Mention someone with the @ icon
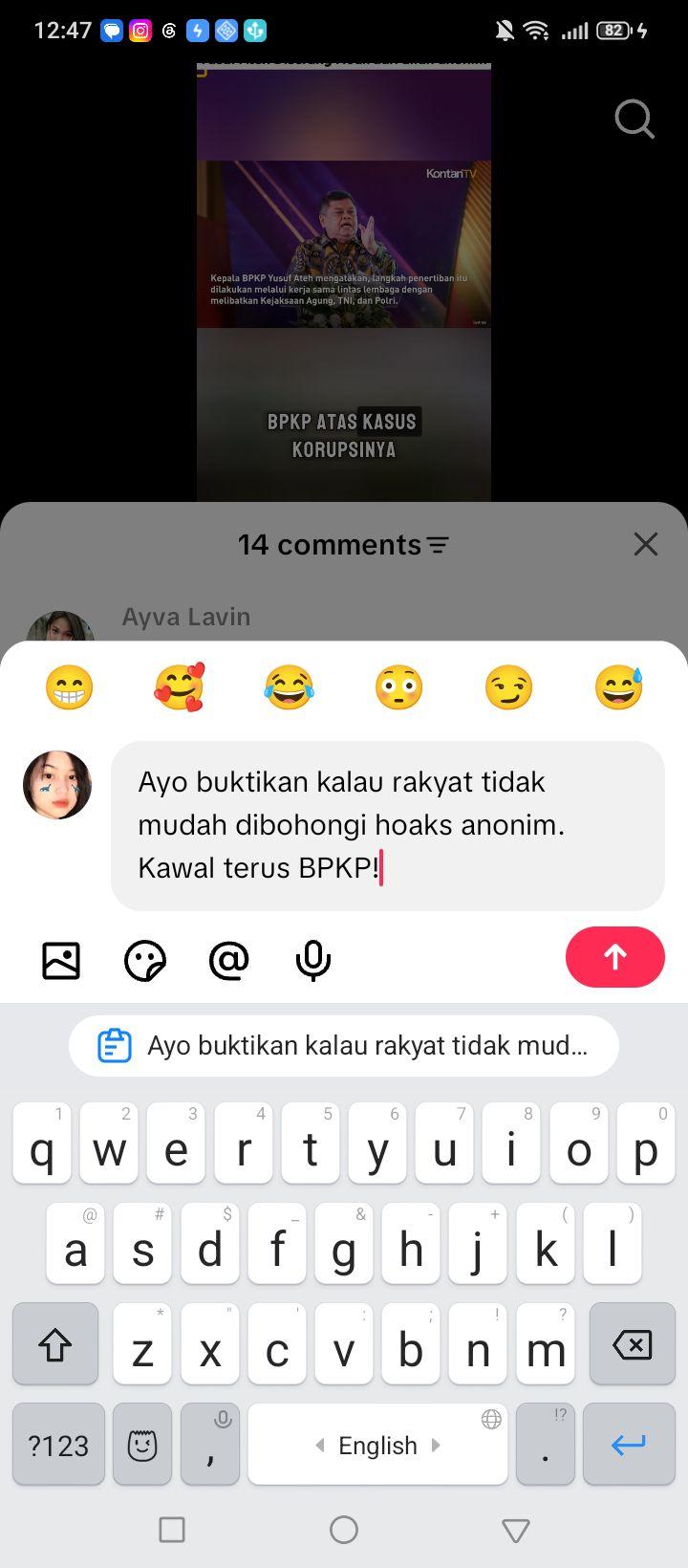688x1568 pixels. (229, 960)
